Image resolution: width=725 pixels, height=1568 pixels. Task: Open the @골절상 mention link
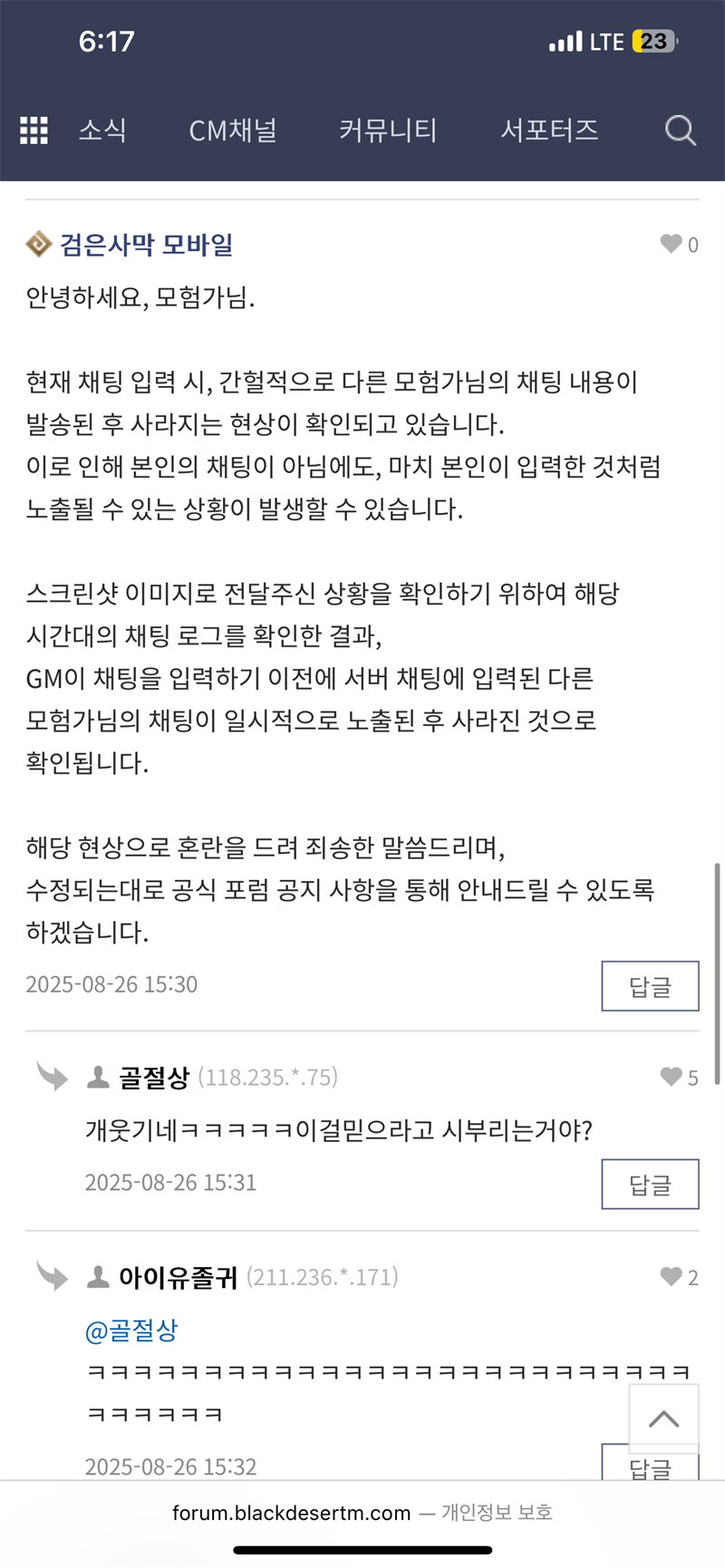pyautogui.click(x=131, y=1331)
